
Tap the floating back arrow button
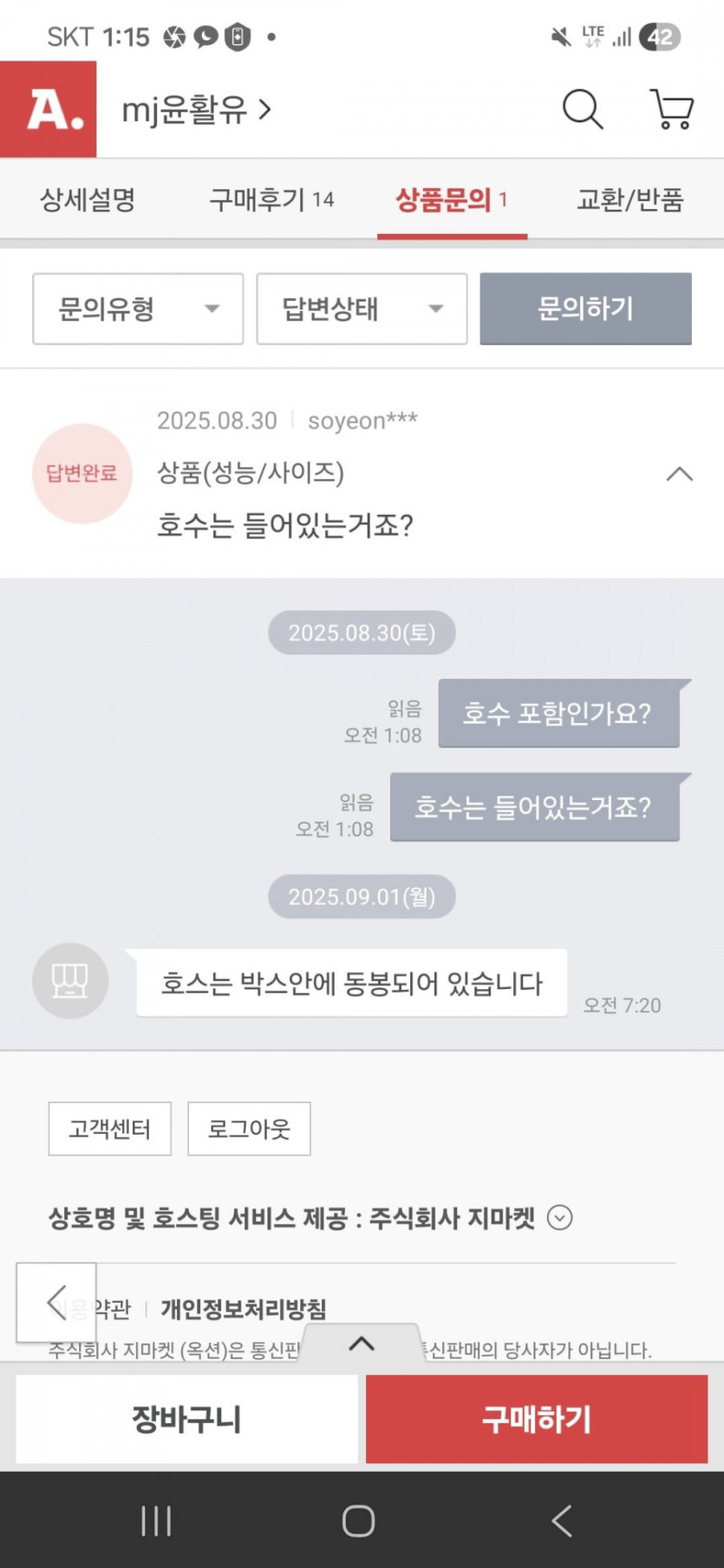[x=56, y=1302]
